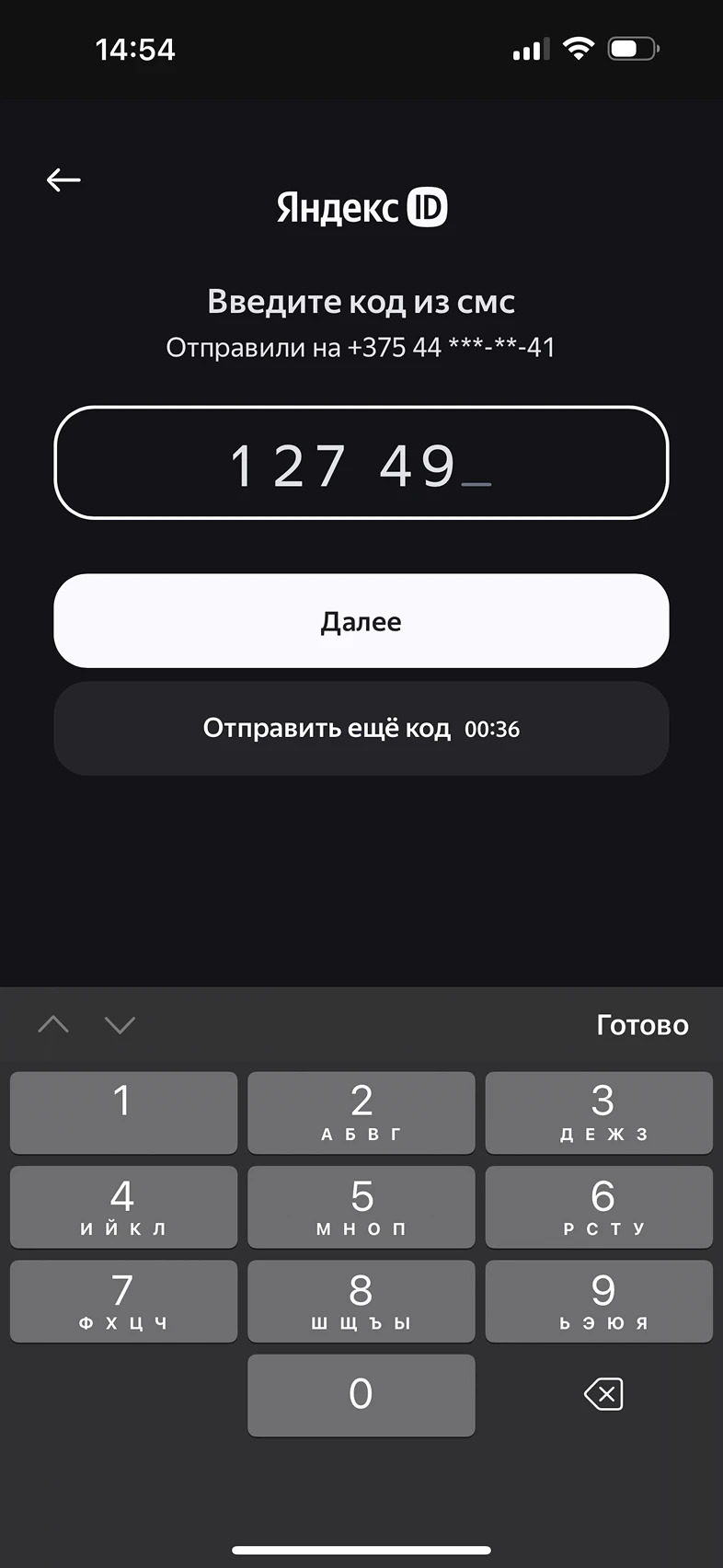This screenshot has width=723, height=1568.
Task: Focus the SMS code input field
Action: [x=361, y=463]
